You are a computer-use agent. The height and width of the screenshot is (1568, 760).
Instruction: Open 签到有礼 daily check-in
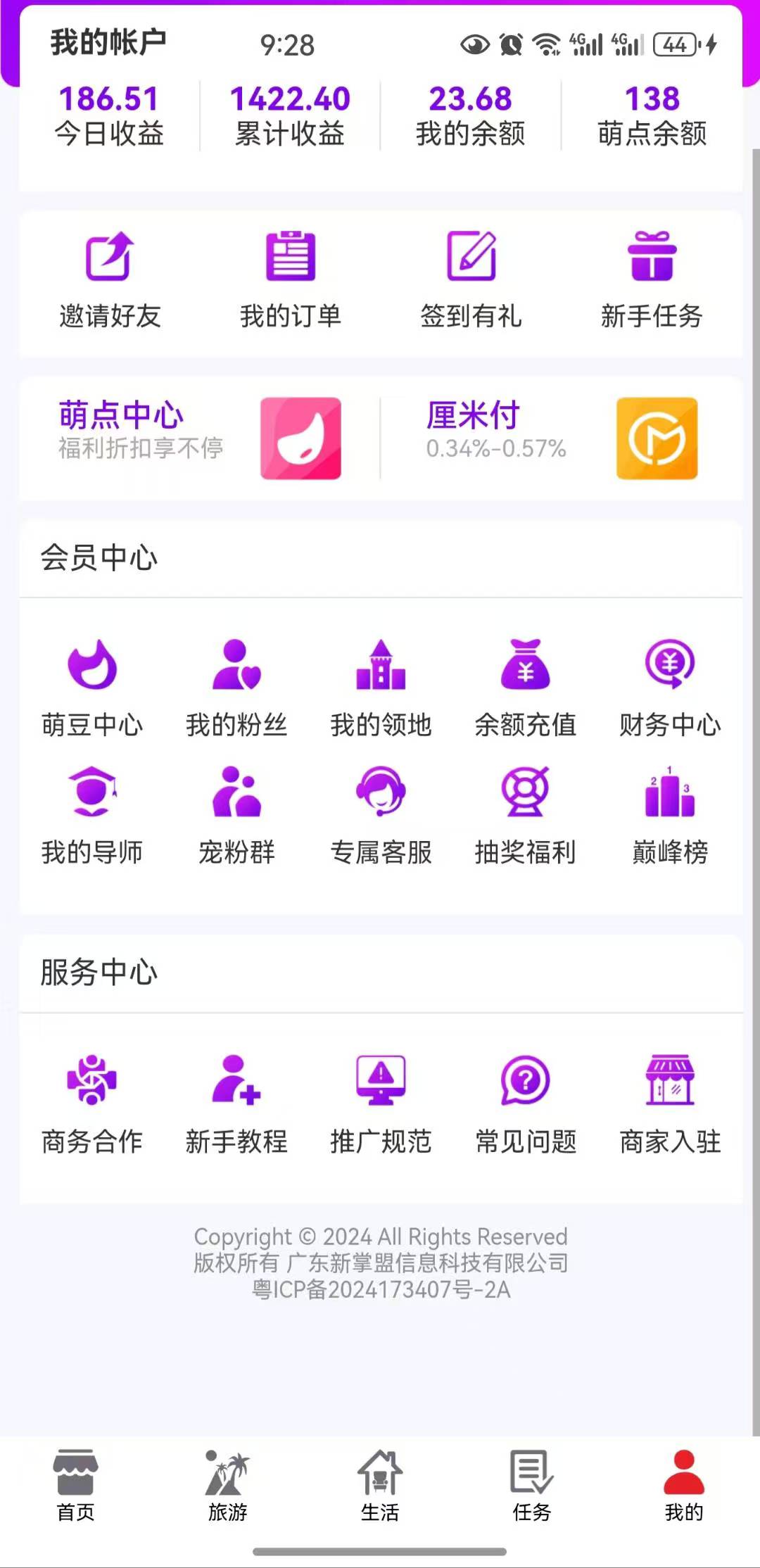click(x=471, y=279)
